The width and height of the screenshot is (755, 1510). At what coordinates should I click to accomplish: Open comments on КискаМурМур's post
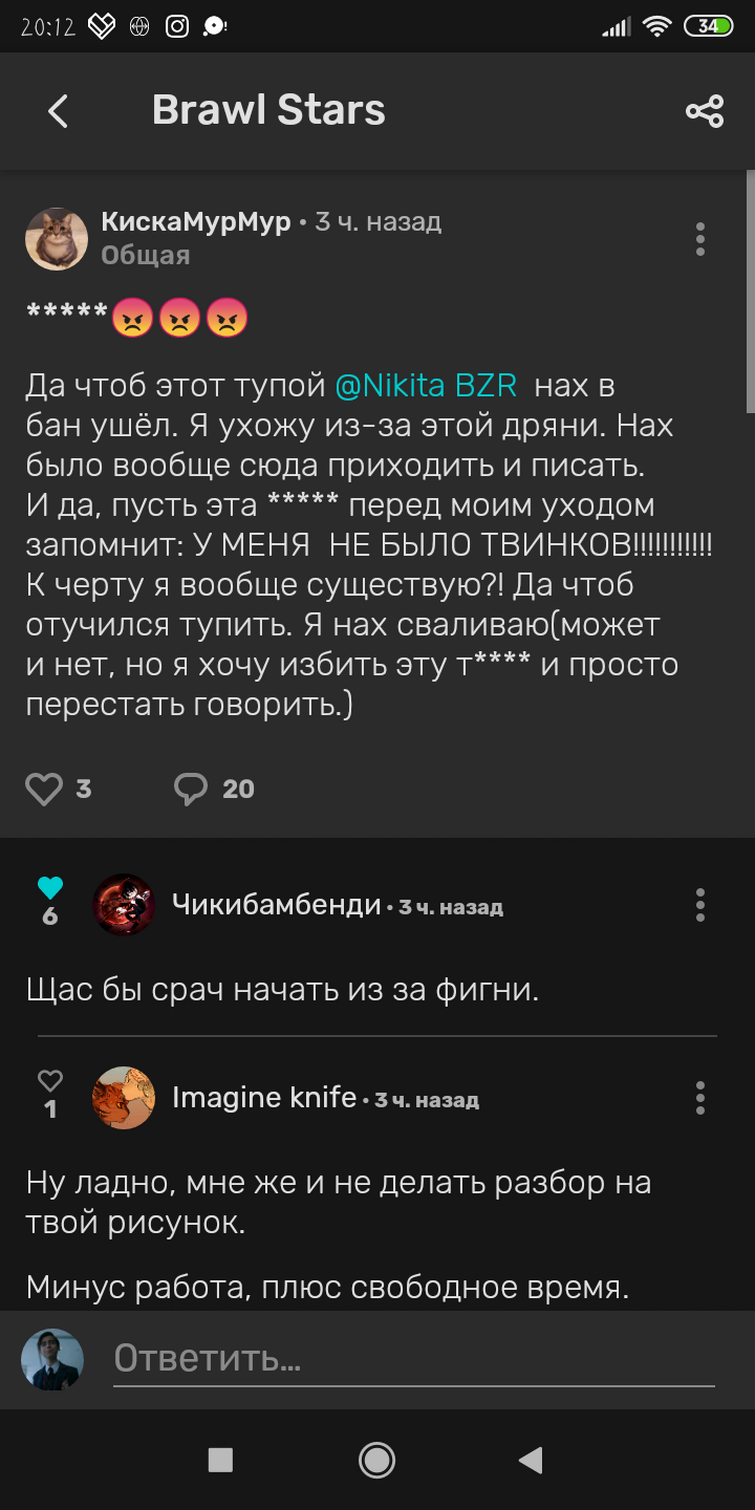click(191, 789)
